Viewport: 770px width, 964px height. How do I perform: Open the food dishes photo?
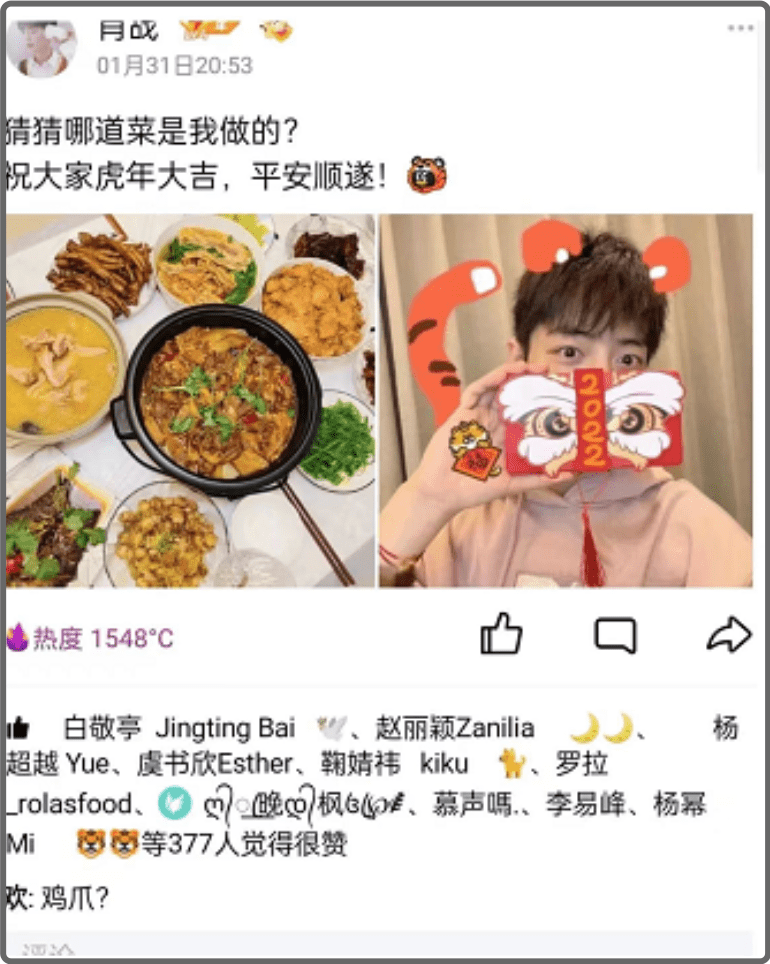[x=190, y=400]
